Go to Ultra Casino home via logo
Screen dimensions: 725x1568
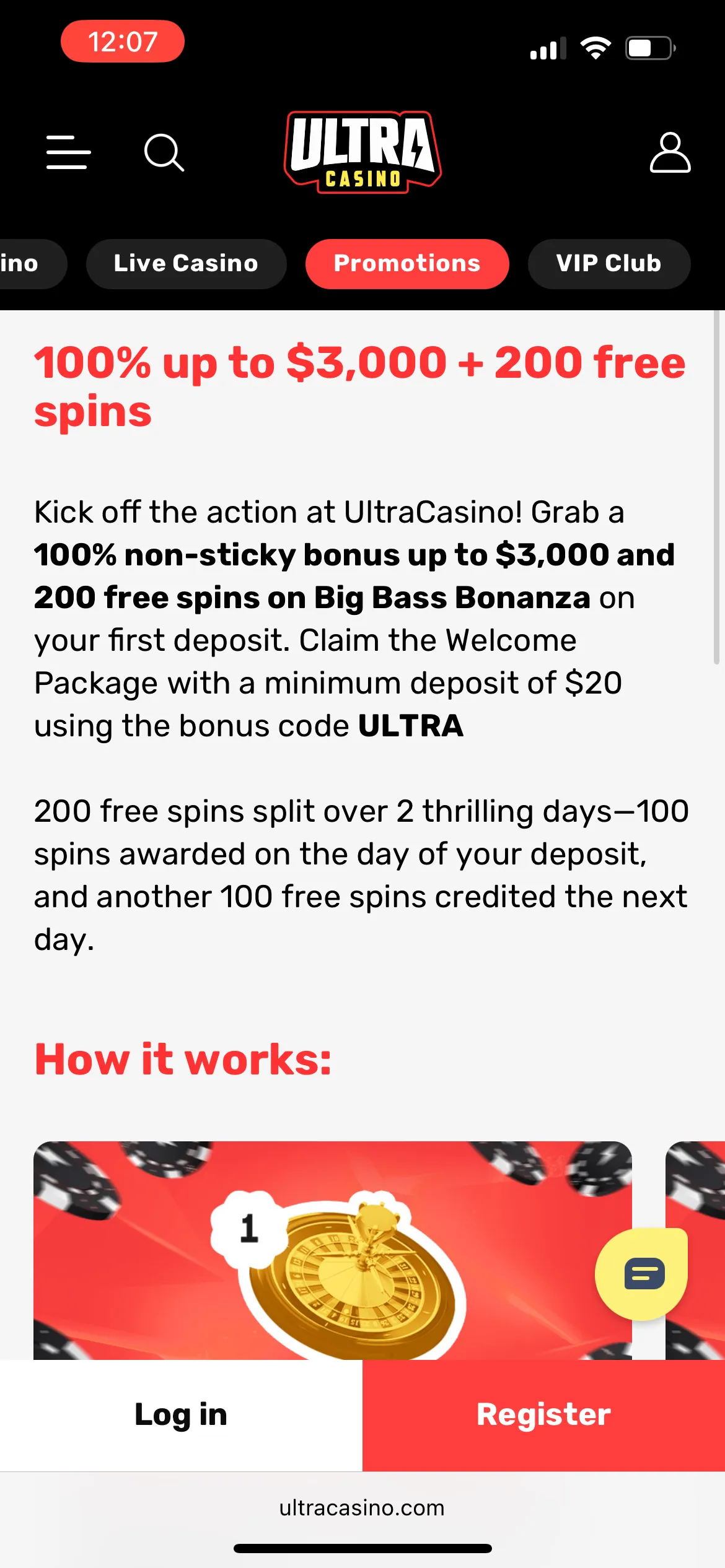tap(362, 152)
